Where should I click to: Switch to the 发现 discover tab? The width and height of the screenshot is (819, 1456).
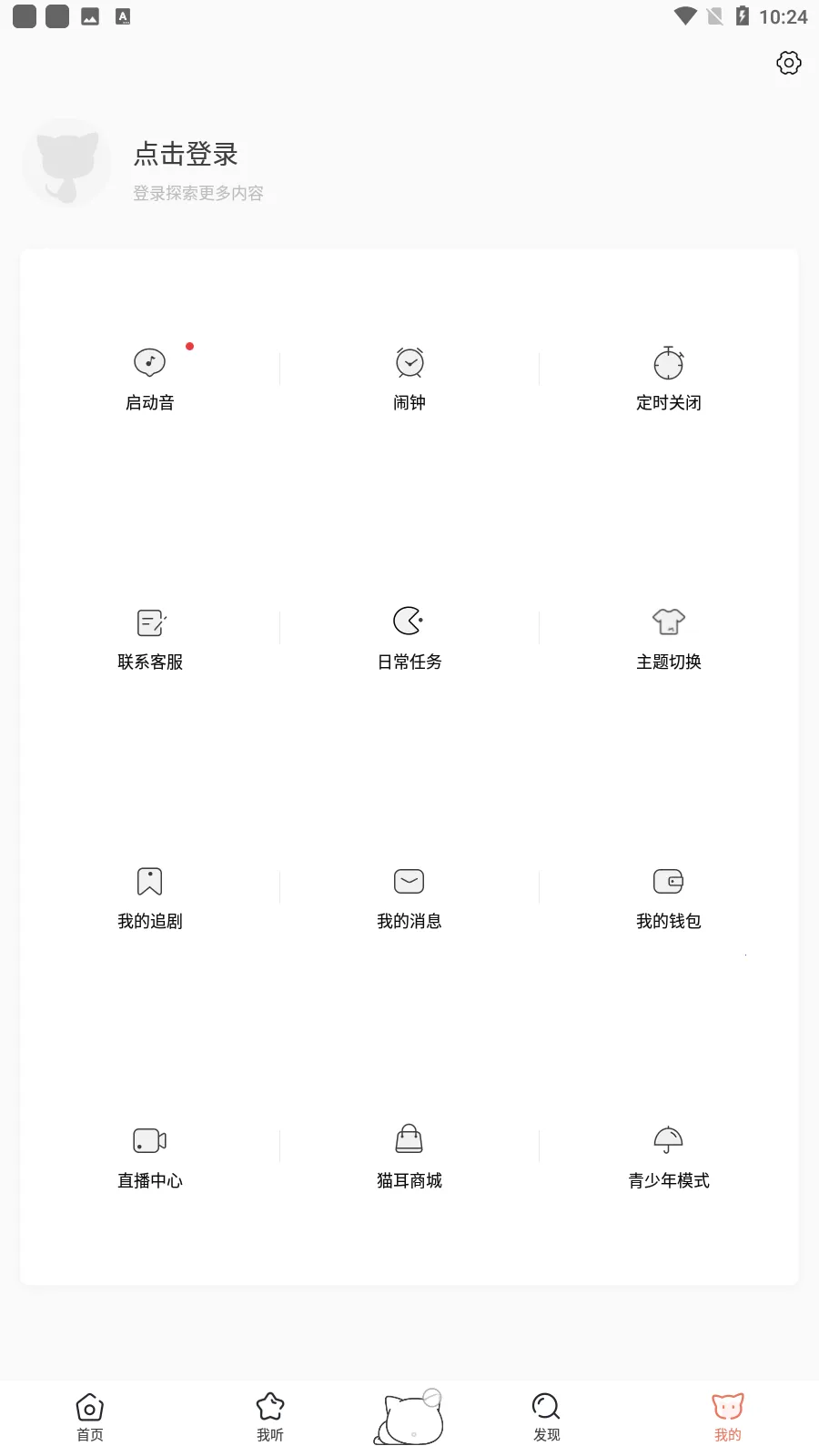(x=545, y=1416)
